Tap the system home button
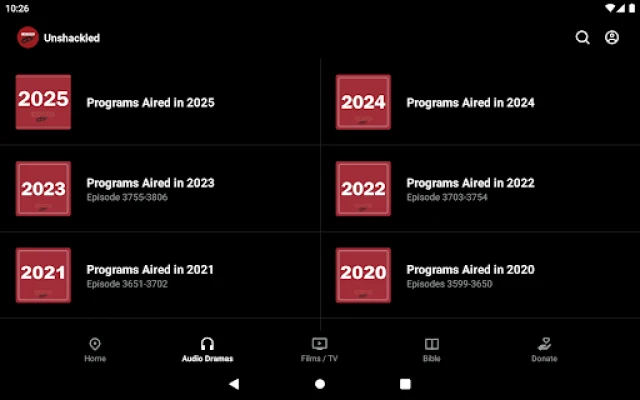Viewport: 640px width, 400px height. point(320,383)
